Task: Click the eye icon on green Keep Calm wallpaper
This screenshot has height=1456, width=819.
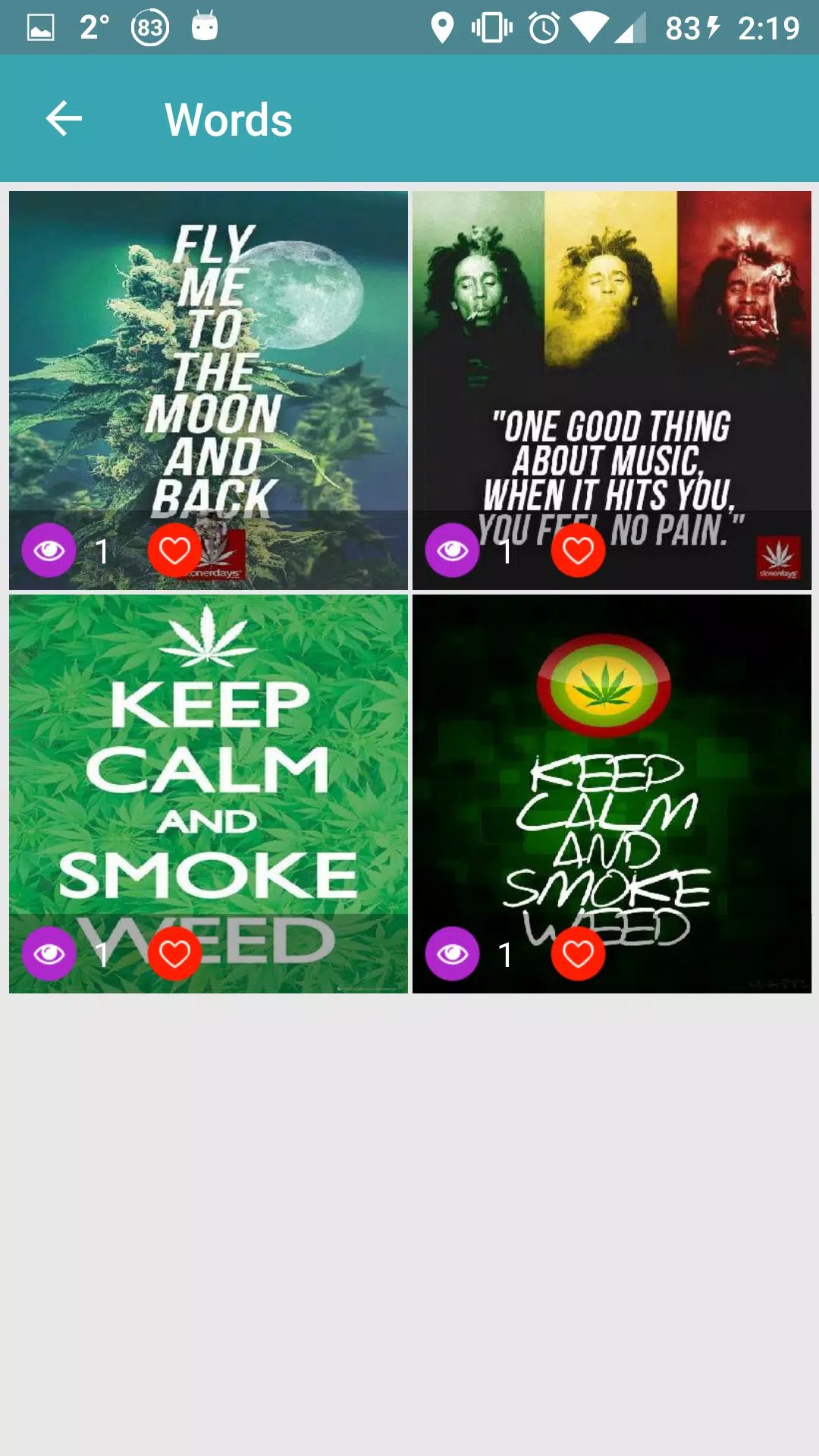Action: [x=49, y=954]
